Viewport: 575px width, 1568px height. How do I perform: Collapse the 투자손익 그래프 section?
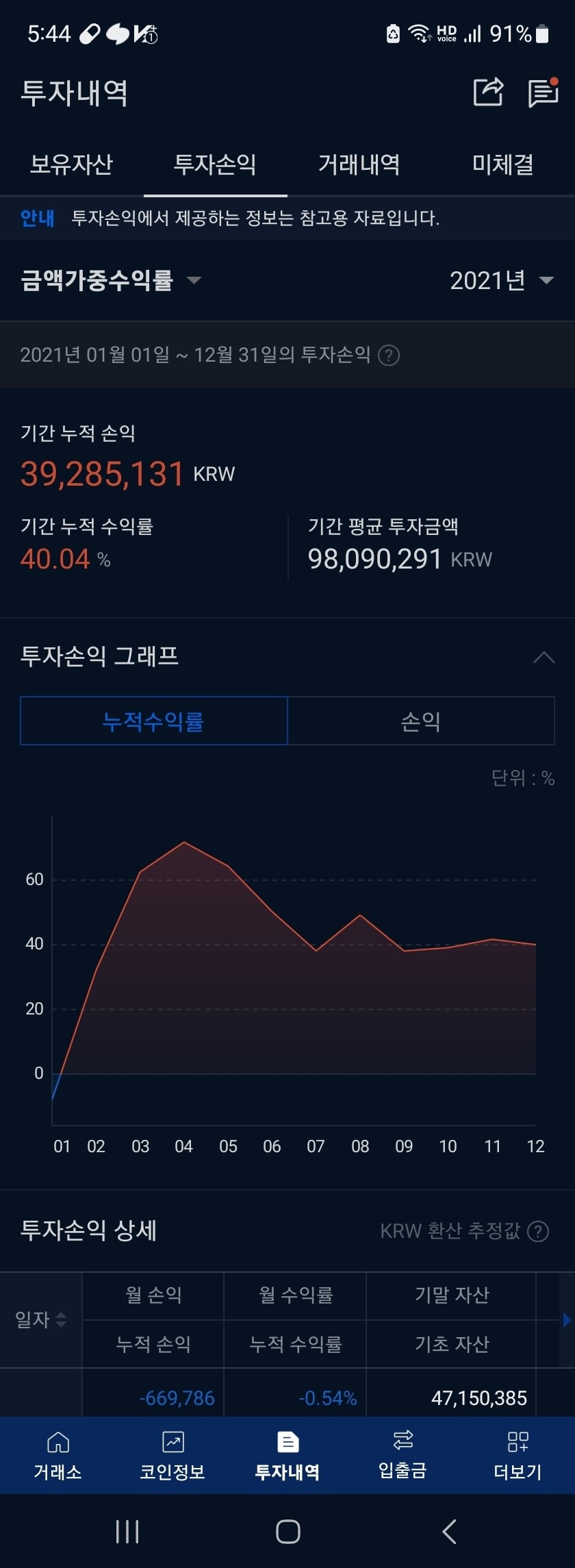click(544, 657)
